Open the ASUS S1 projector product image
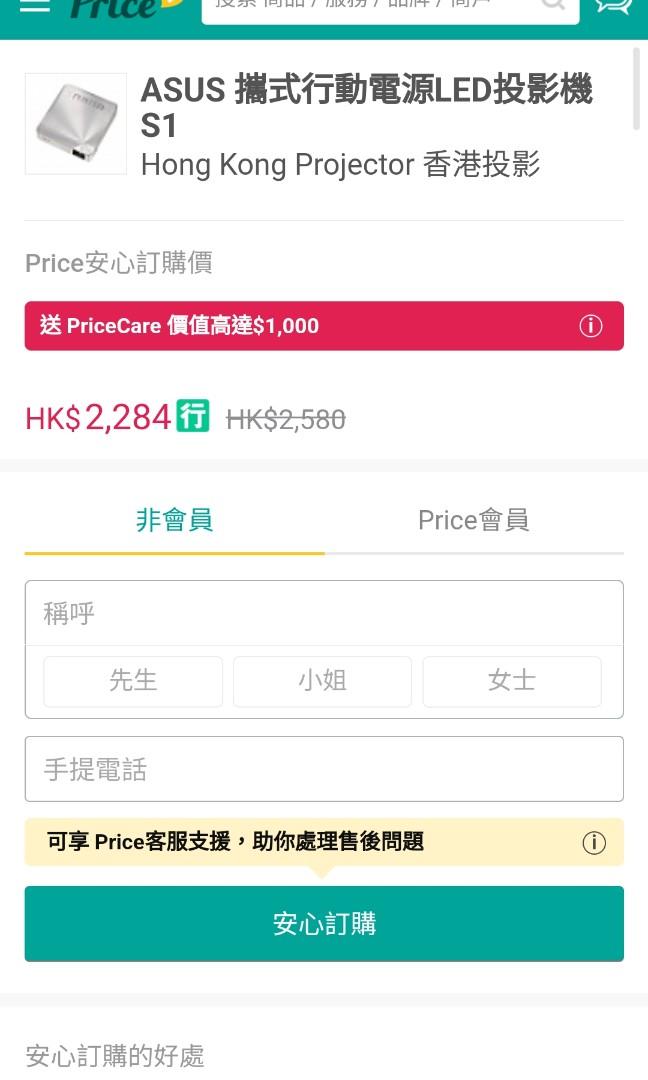The width and height of the screenshot is (648, 1080). pos(76,123)
